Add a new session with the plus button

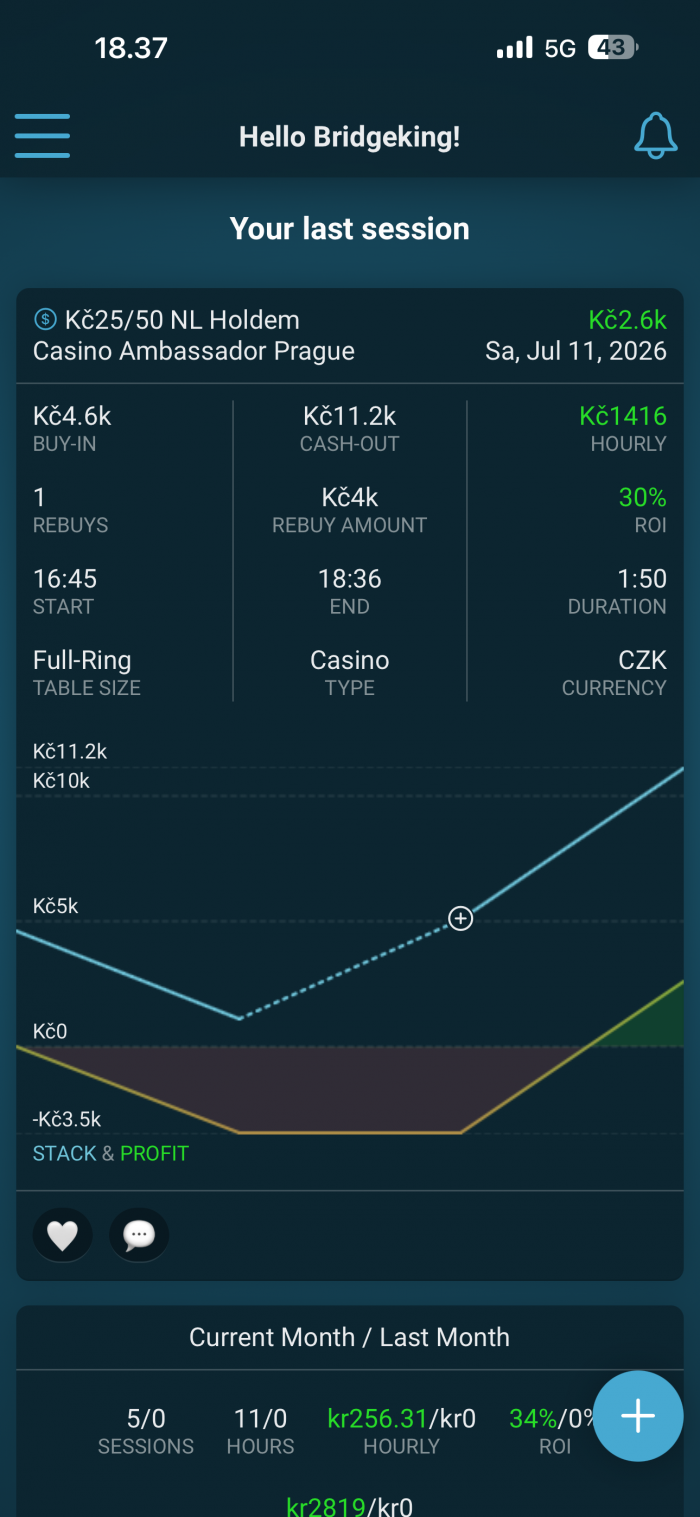(638, 1416)
